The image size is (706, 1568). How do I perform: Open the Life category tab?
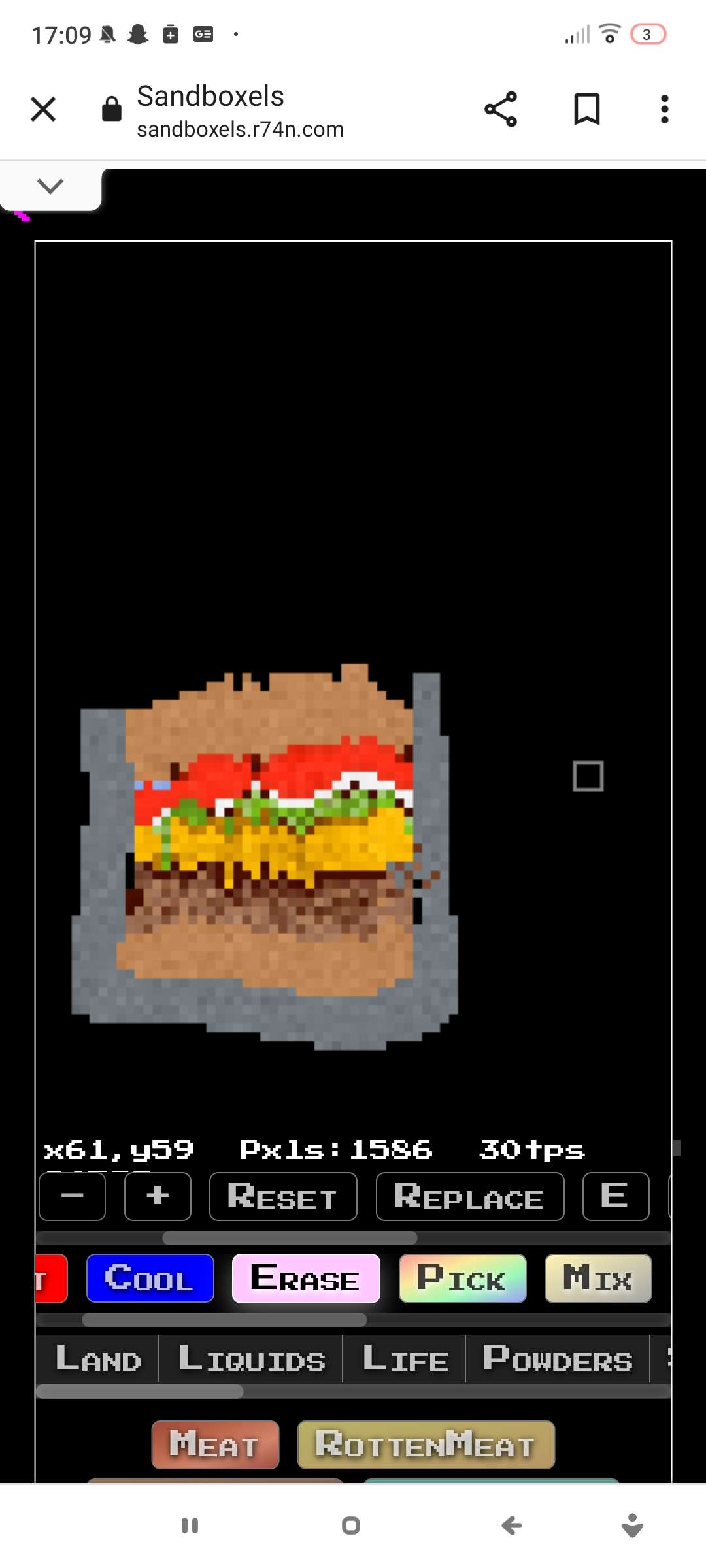(405, 1359)
